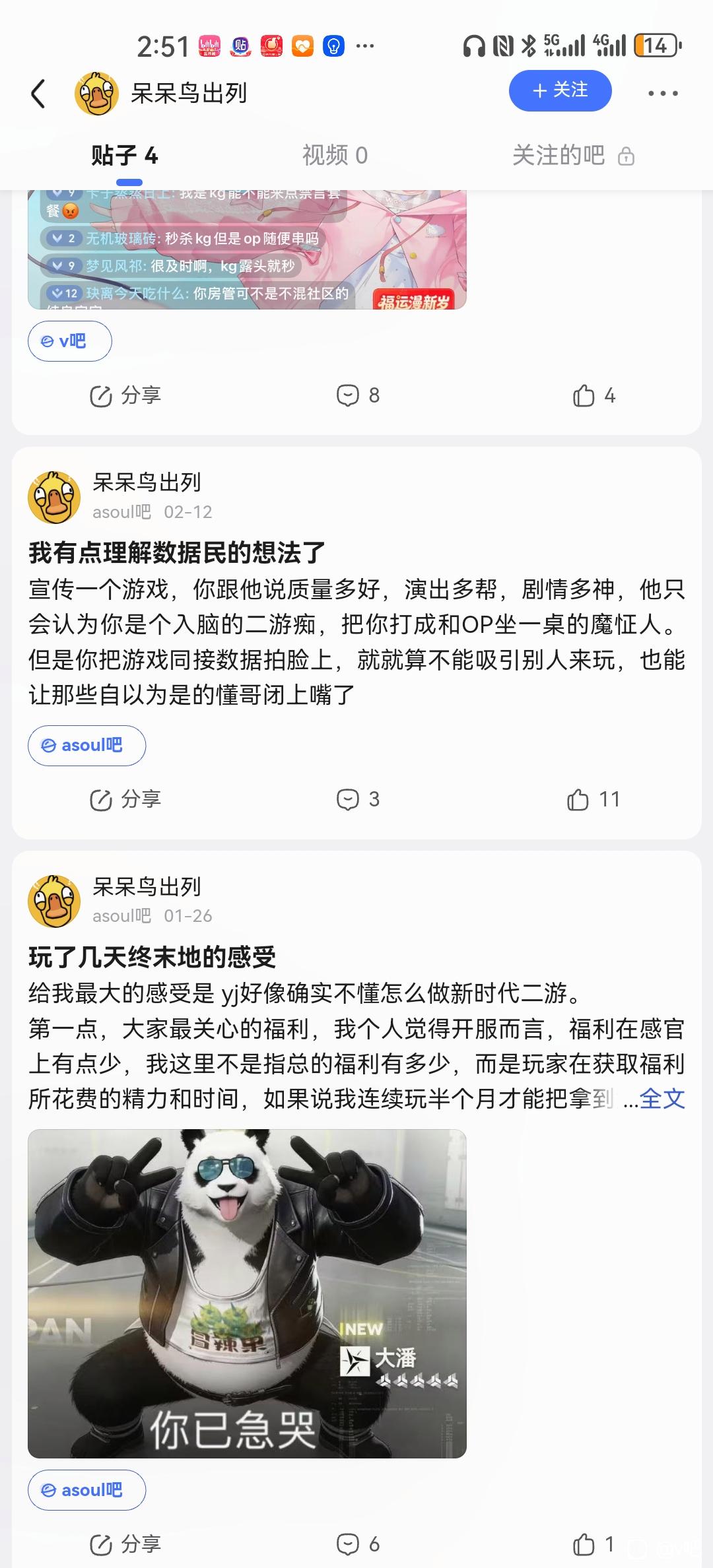Open the panda 你已急哭 image

(247, 1293)
